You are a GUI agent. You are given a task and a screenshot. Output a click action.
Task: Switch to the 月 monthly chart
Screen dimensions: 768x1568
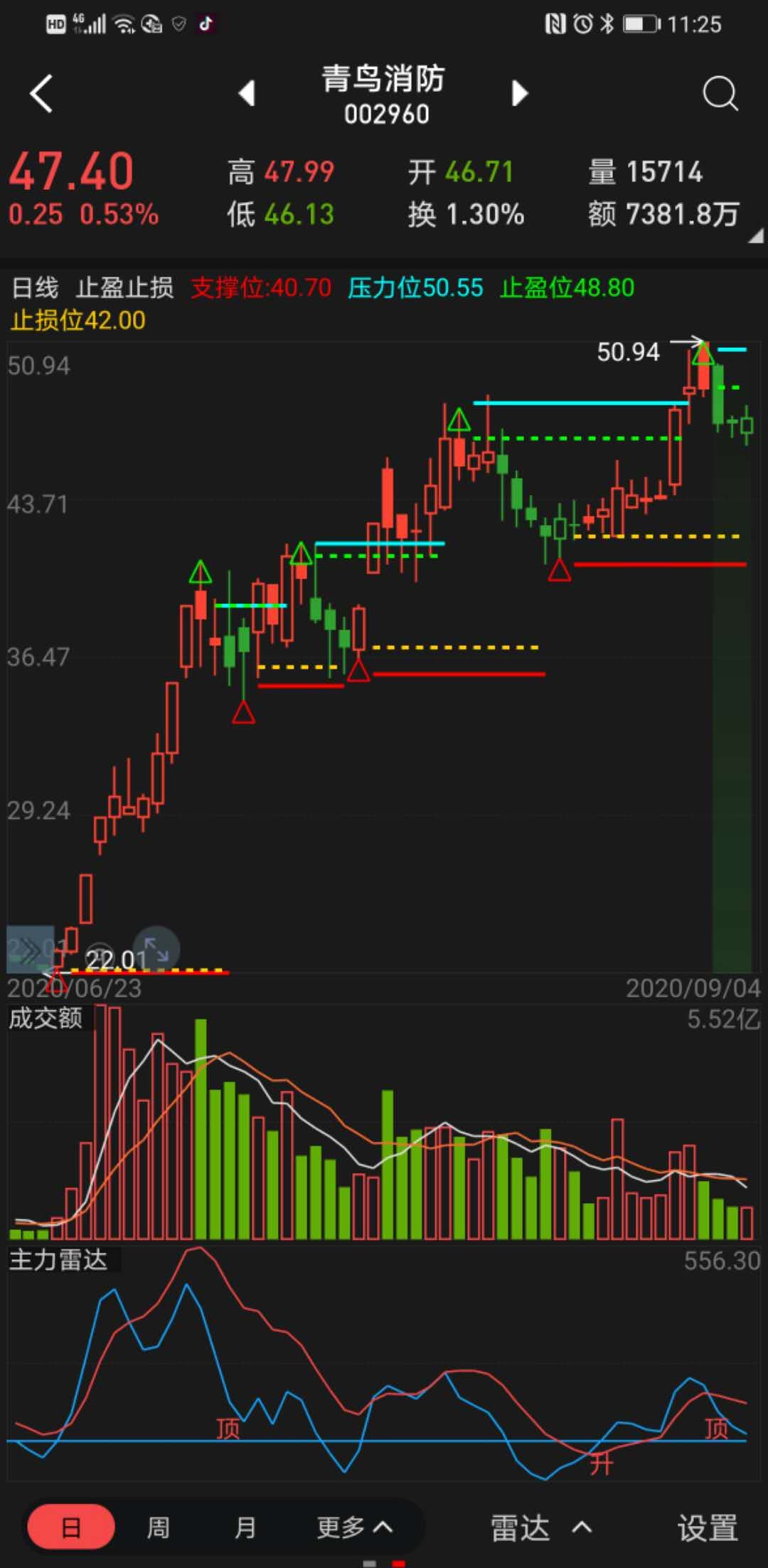(245, 1527)
